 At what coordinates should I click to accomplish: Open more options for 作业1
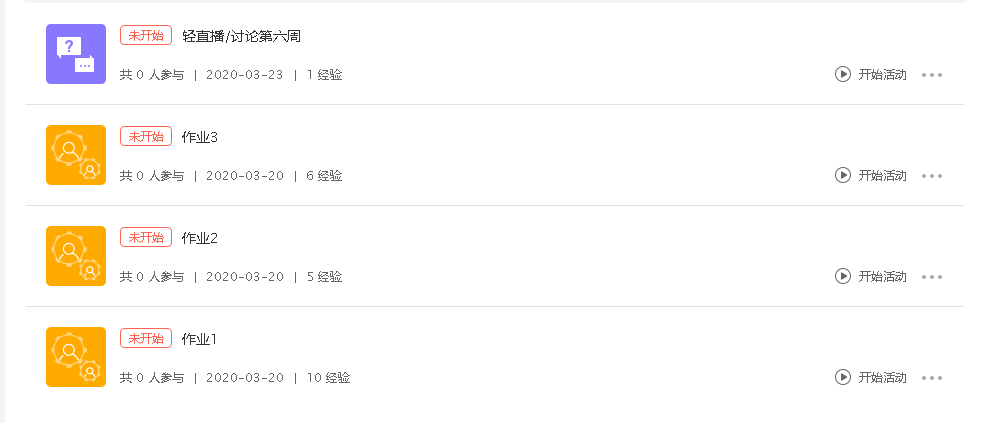pyautogui.click(x=932, y=378)
